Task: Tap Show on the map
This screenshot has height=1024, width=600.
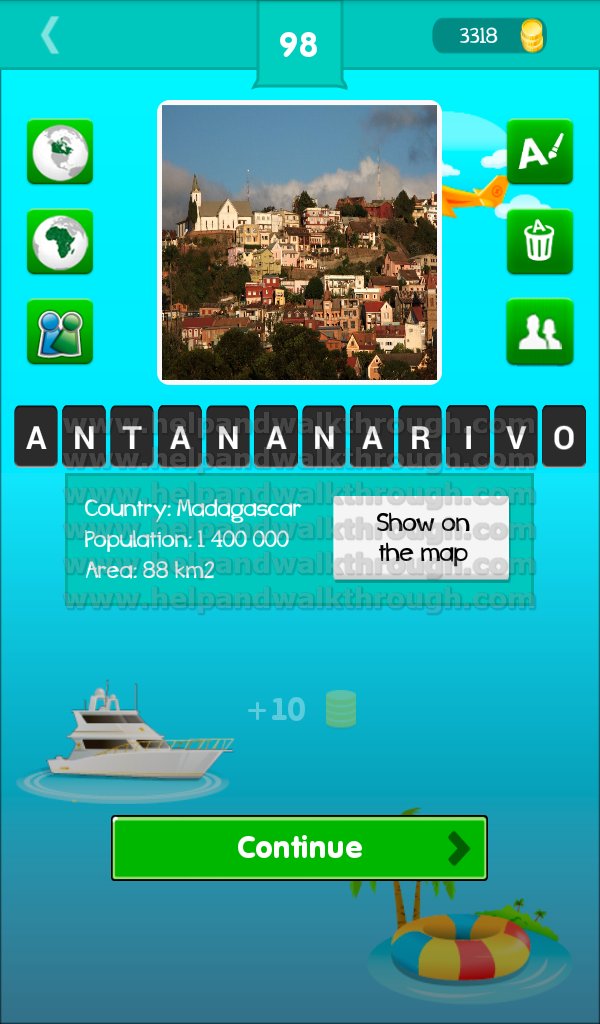Action: [x=422, y=538]
